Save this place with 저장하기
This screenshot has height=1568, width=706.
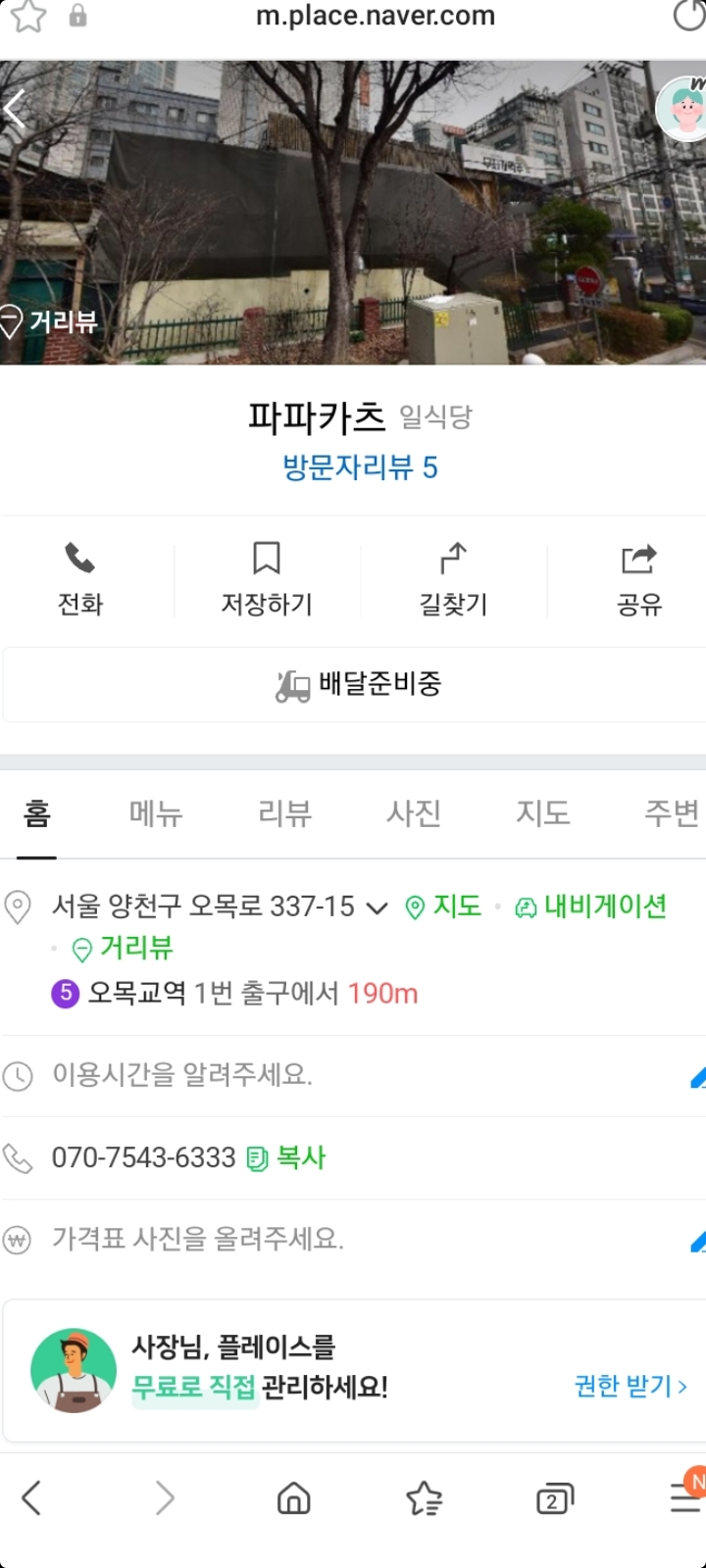(x=267, y=580)
